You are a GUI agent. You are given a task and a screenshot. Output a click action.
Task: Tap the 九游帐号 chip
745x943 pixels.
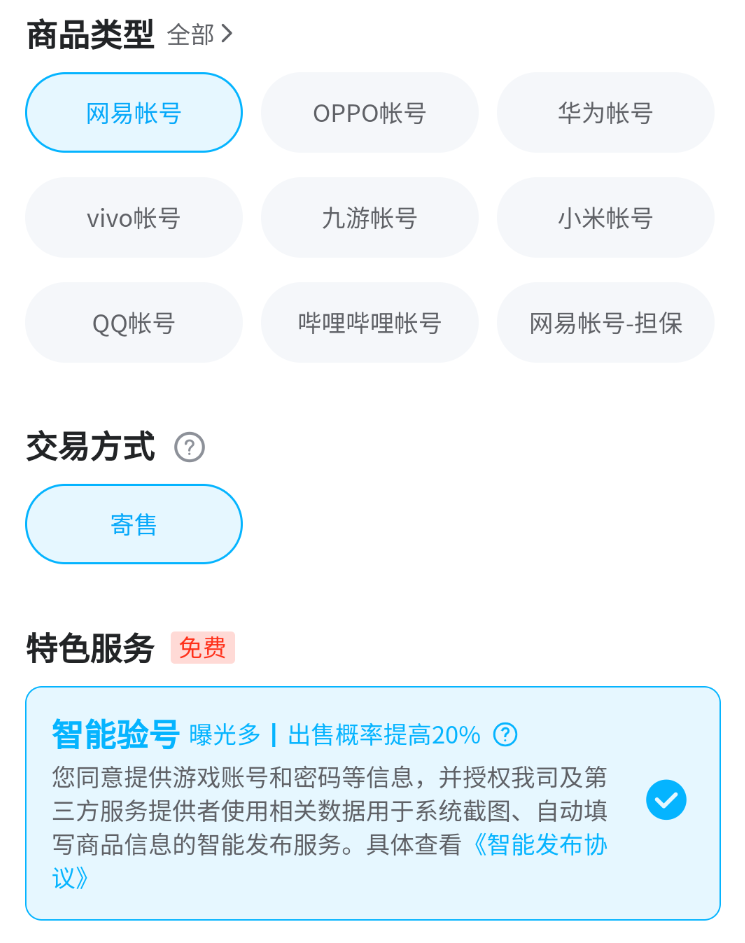pos(370,218)
